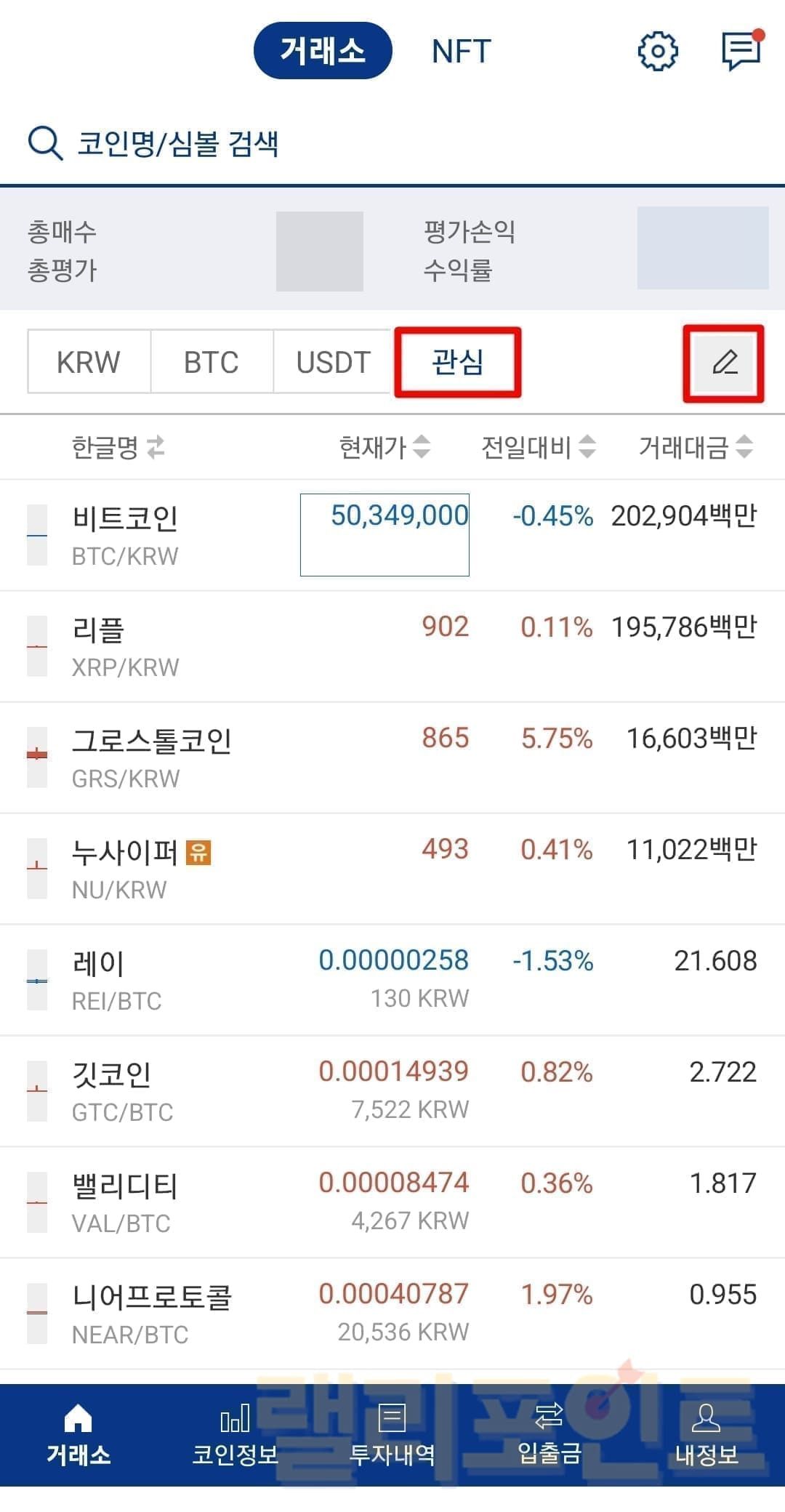Image resolution: width=785 pixels, height=1512 pixels.
Task: Select the BTC market tab
Action: 212,362
